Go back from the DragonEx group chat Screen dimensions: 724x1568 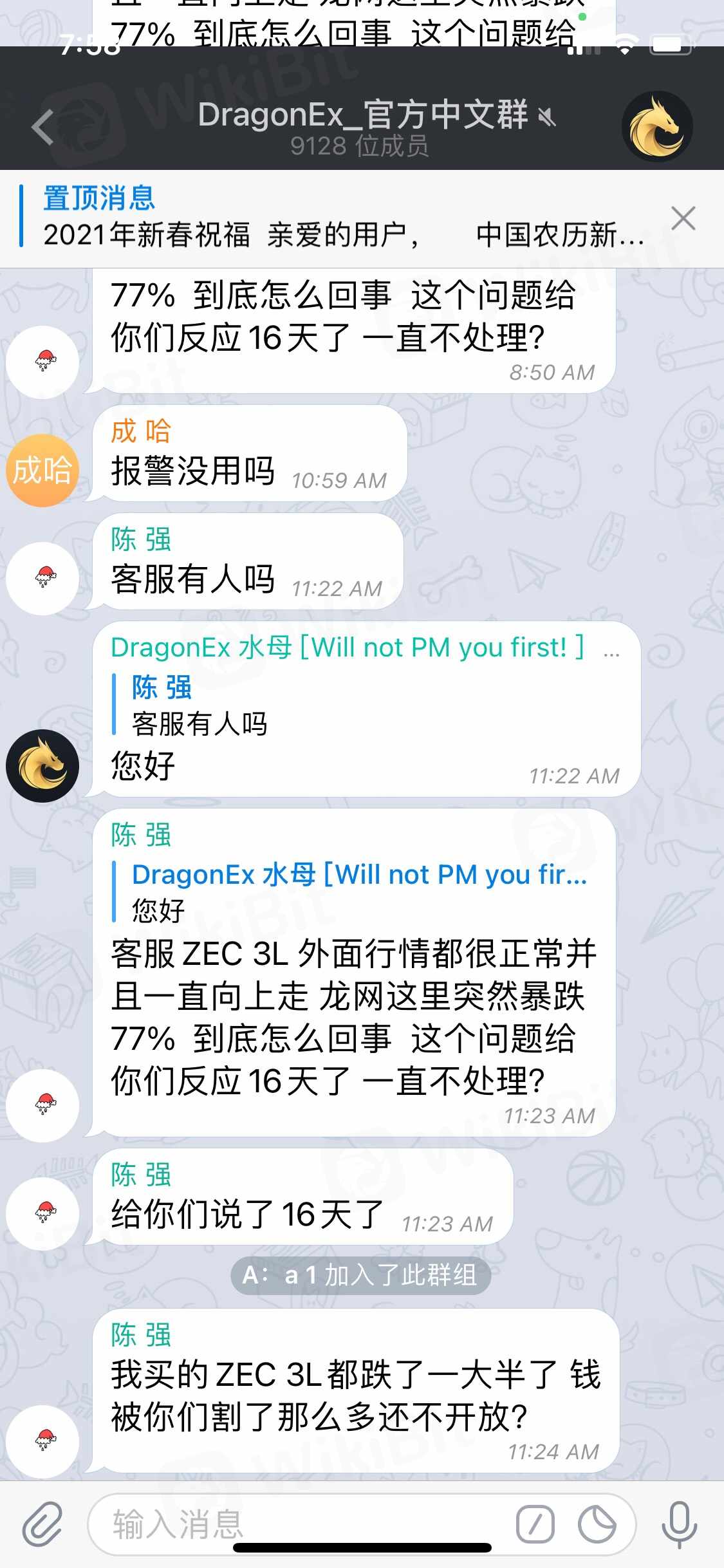pyautogui.click(x=44, y=127)
